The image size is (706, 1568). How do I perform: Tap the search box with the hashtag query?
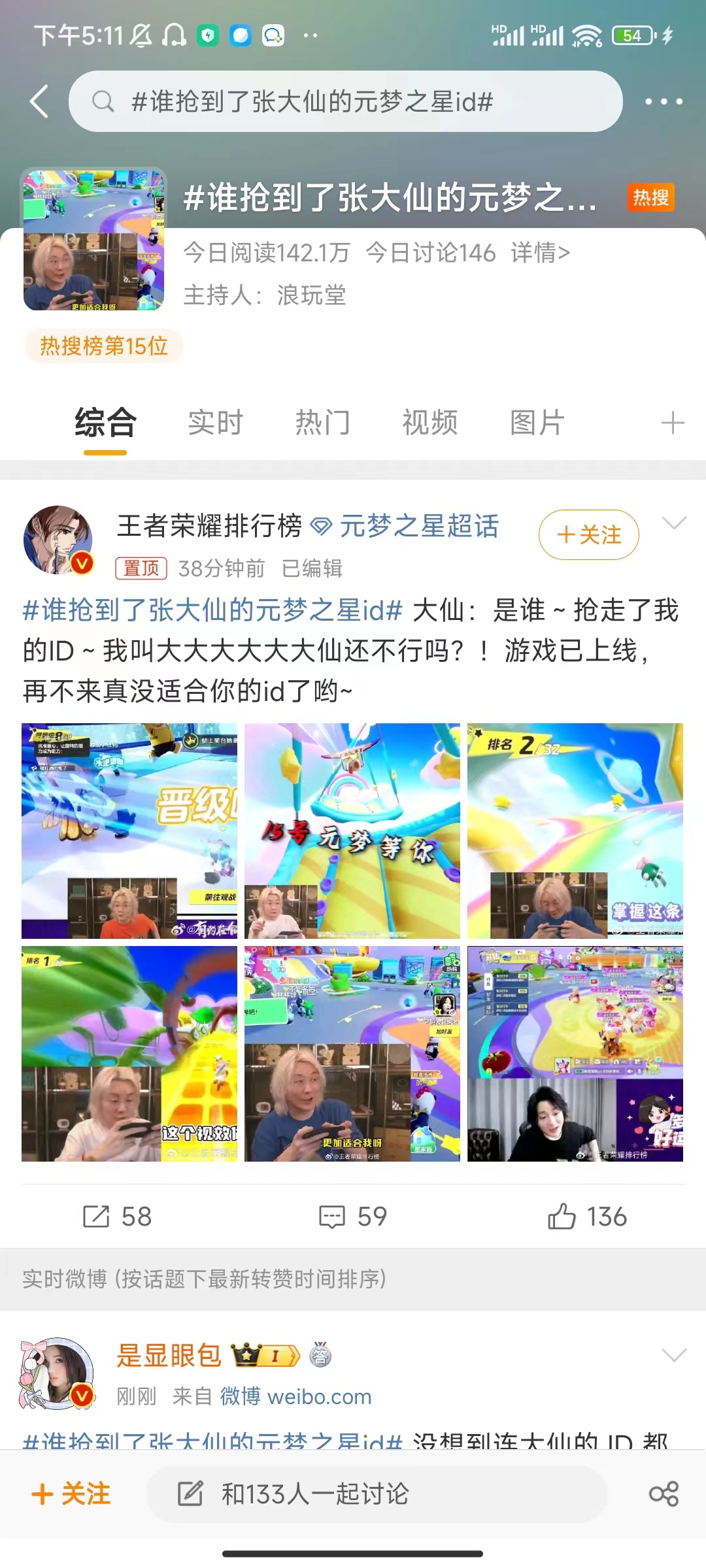click(x=345, y=101)
